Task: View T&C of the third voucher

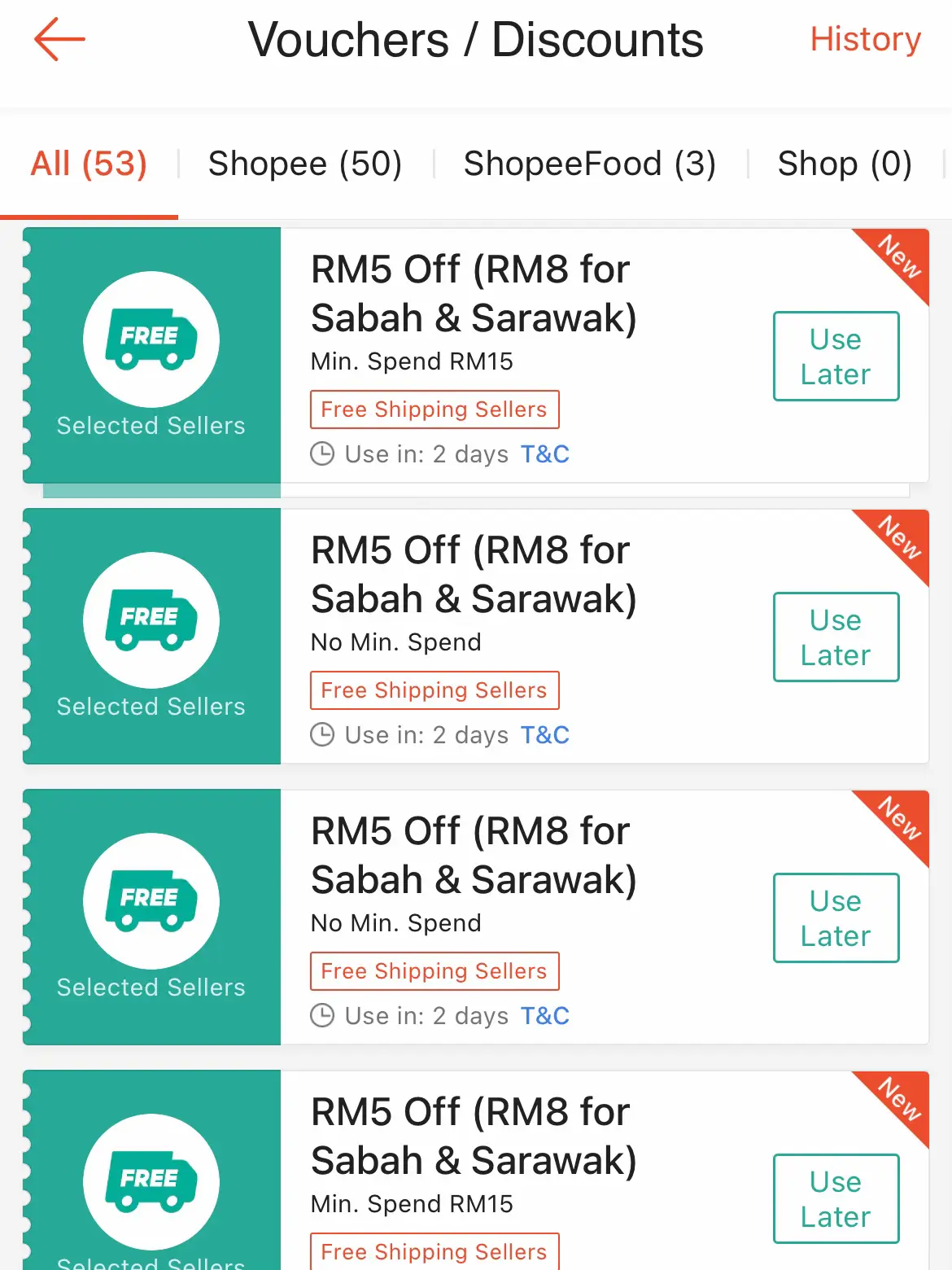Action: (x=544, y=1016)
